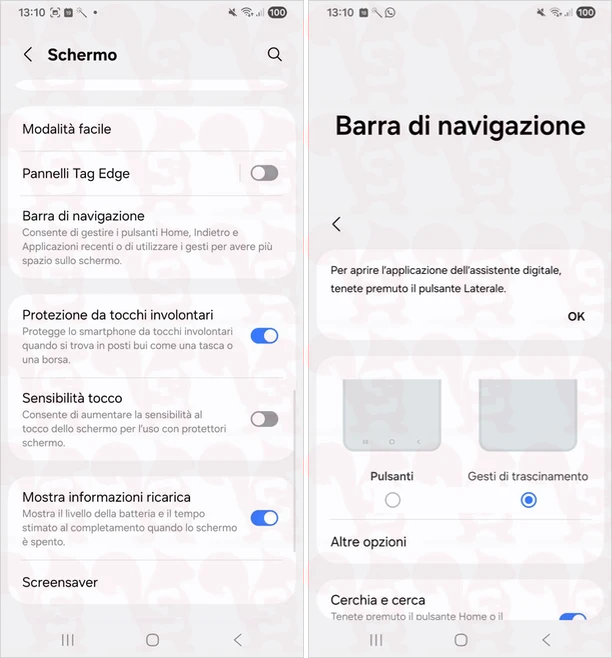Enable Sensibilità tocco switch
The height and width of the screenshot is (658, 612).
264,419
